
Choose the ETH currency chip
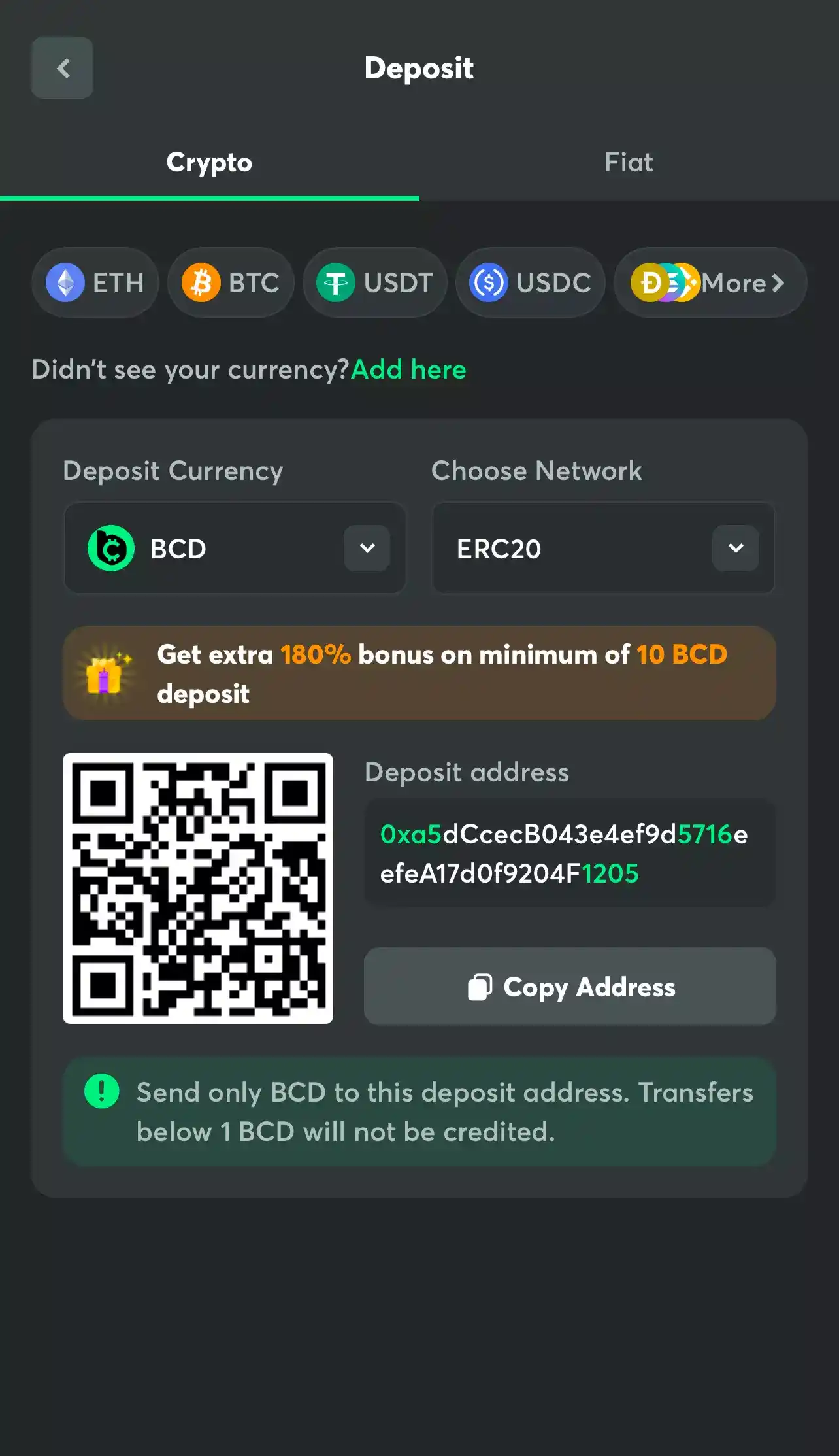pyautogui.click(x=95, y=283)
